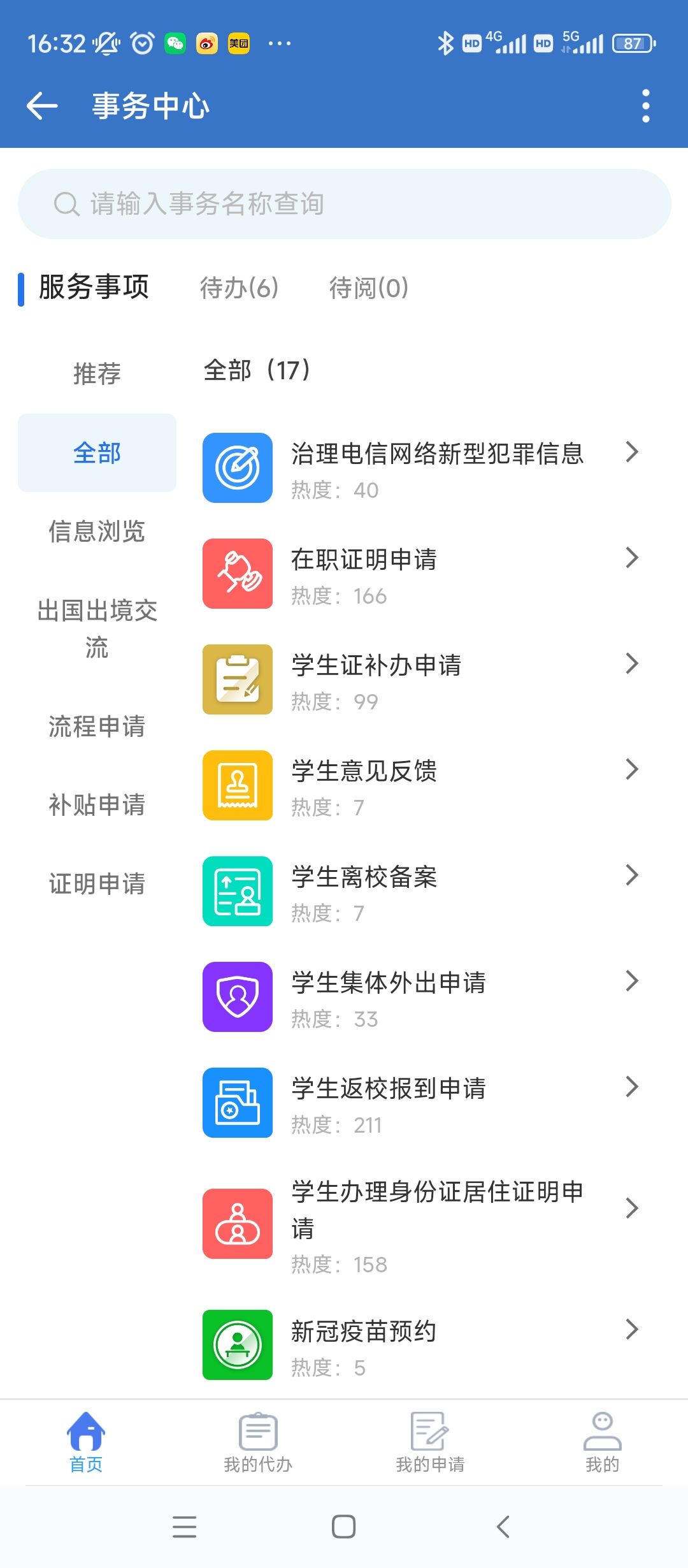Image resolution: width=688 pixels, height=1568 pixels.
Task: Open 学生返校报到申请
Action: (x=420, y=1103)
